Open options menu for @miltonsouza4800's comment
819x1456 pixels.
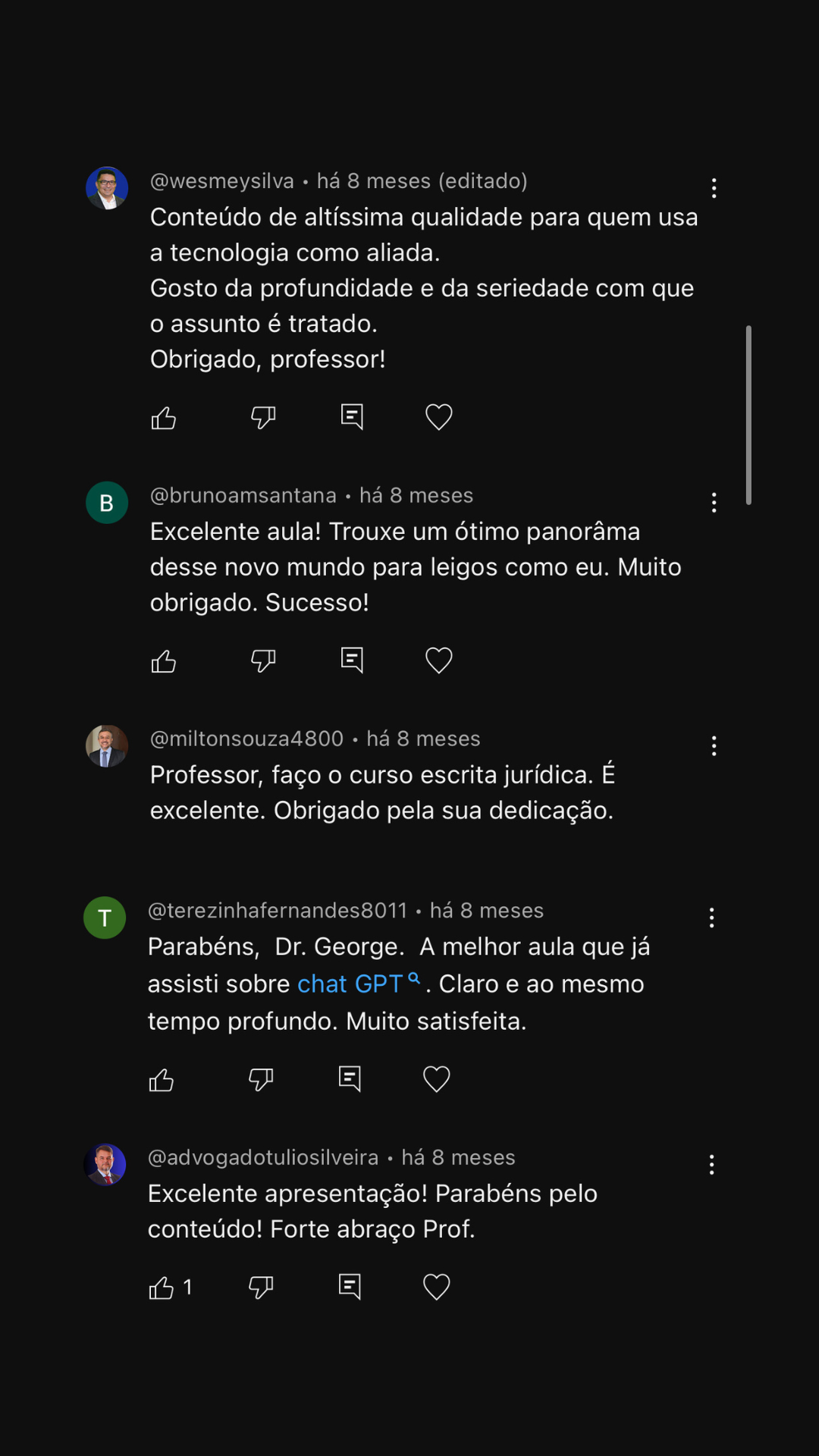coord(714,746)
